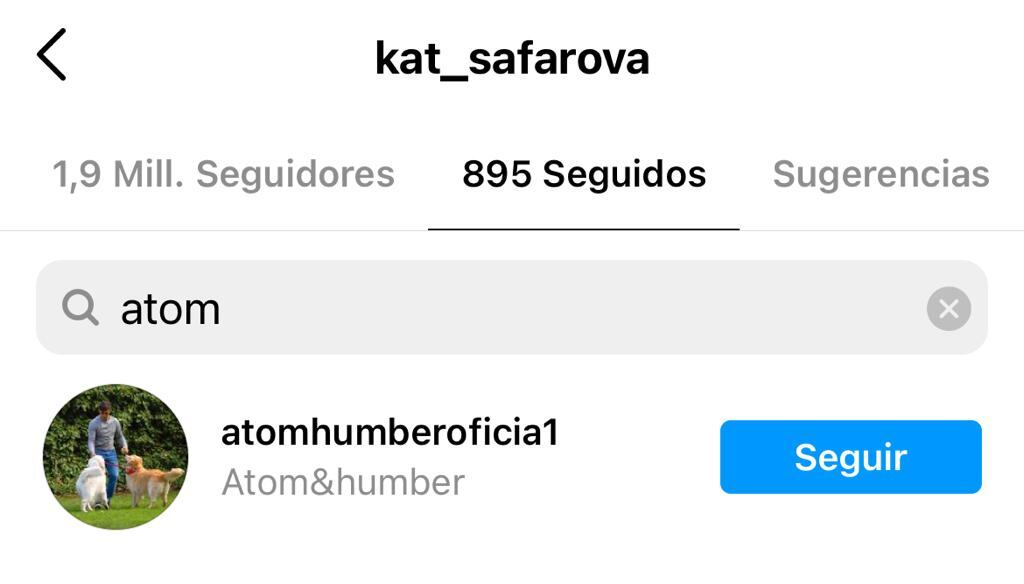
Task: Switch to the 1,9 Mill. Seguidores tab
Action: [223, 175]
